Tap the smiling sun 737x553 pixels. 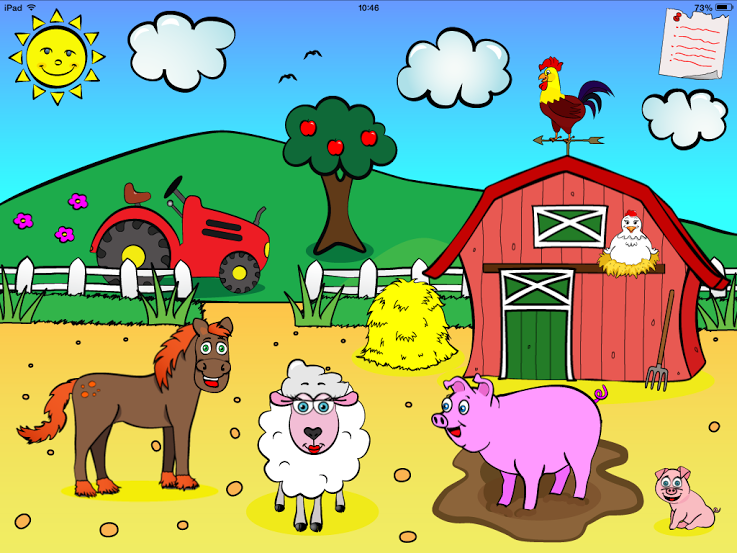[57, 55]
